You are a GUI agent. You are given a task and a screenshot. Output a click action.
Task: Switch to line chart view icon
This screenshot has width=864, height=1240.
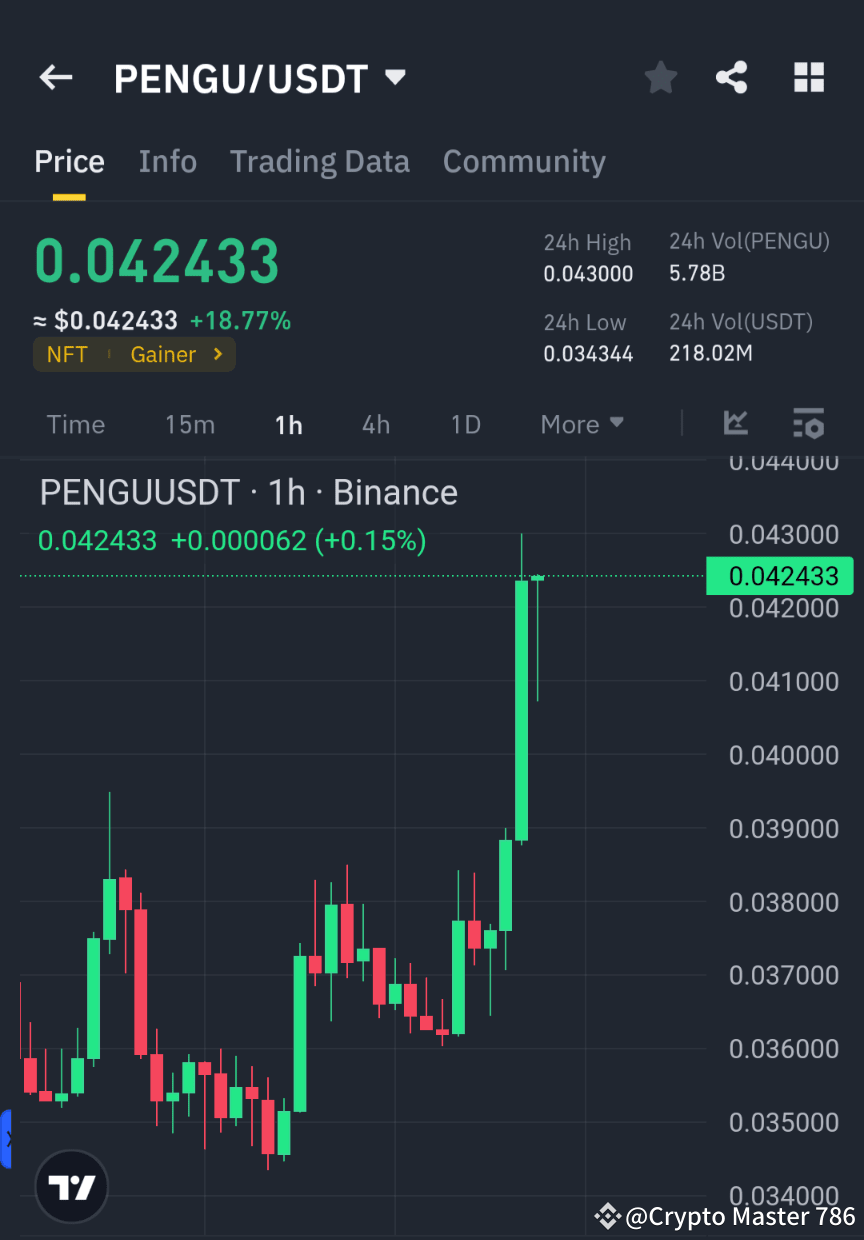pos(736,424)
